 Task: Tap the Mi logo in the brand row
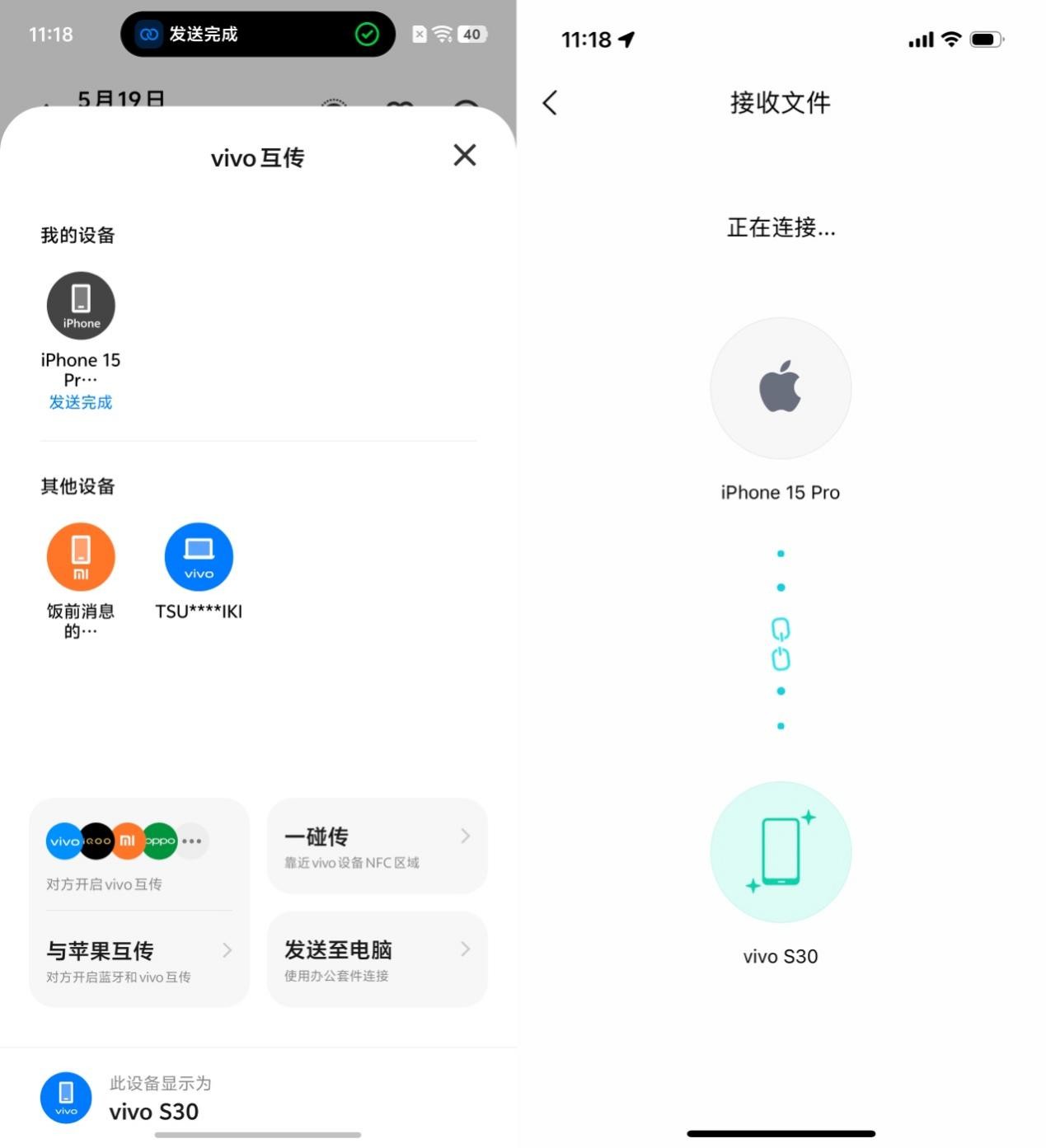tap(128, 841)
